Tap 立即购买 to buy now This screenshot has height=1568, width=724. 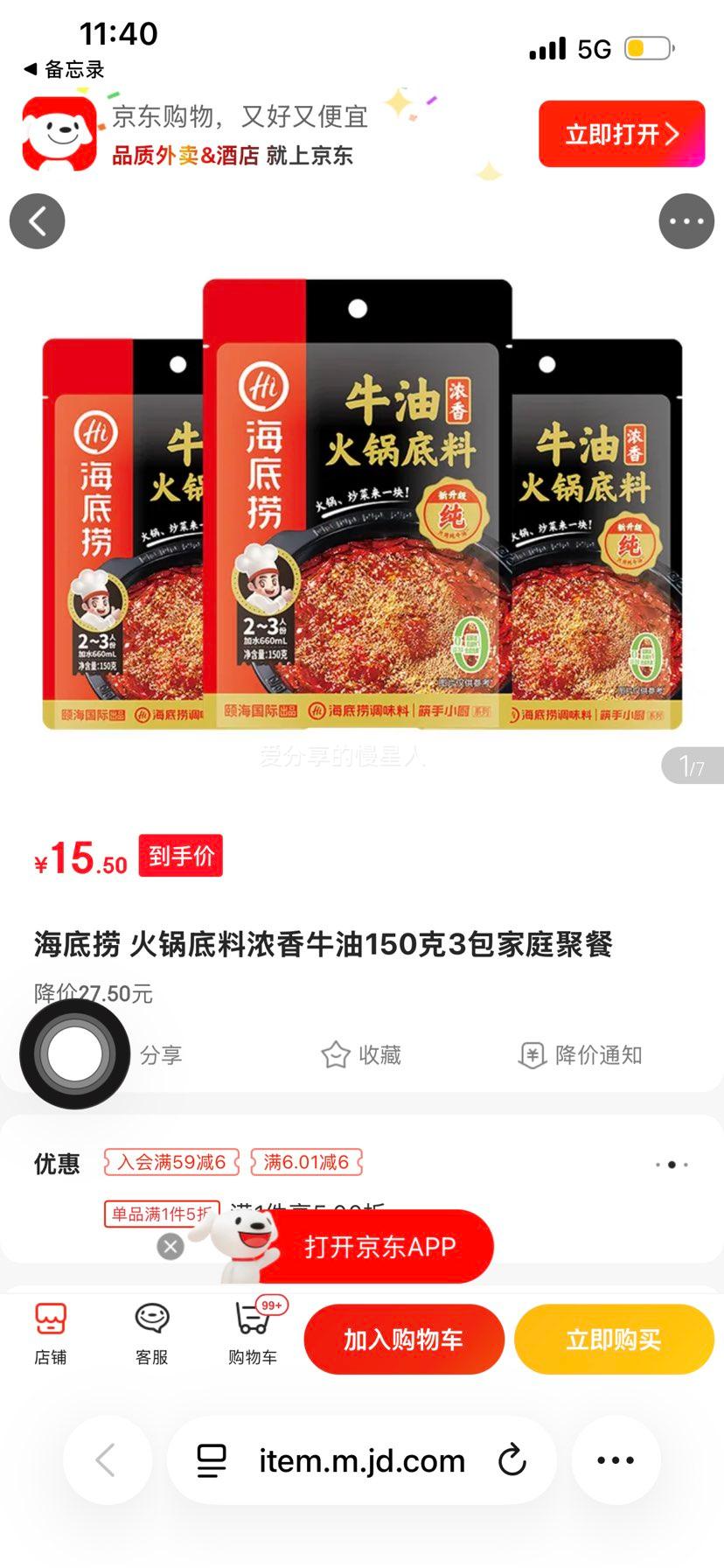[x=613, y=1338]
